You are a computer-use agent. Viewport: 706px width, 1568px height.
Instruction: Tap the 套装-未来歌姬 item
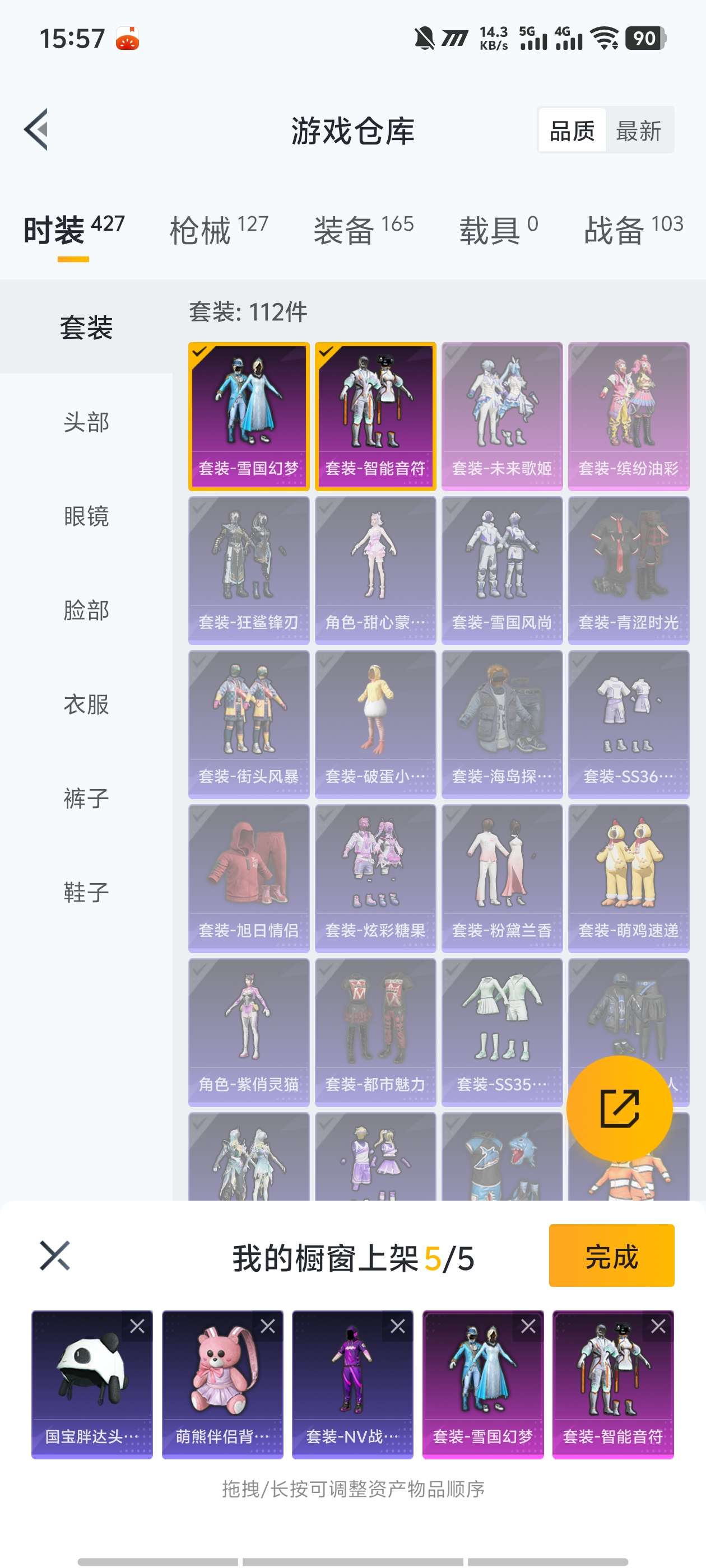(501, 416)
